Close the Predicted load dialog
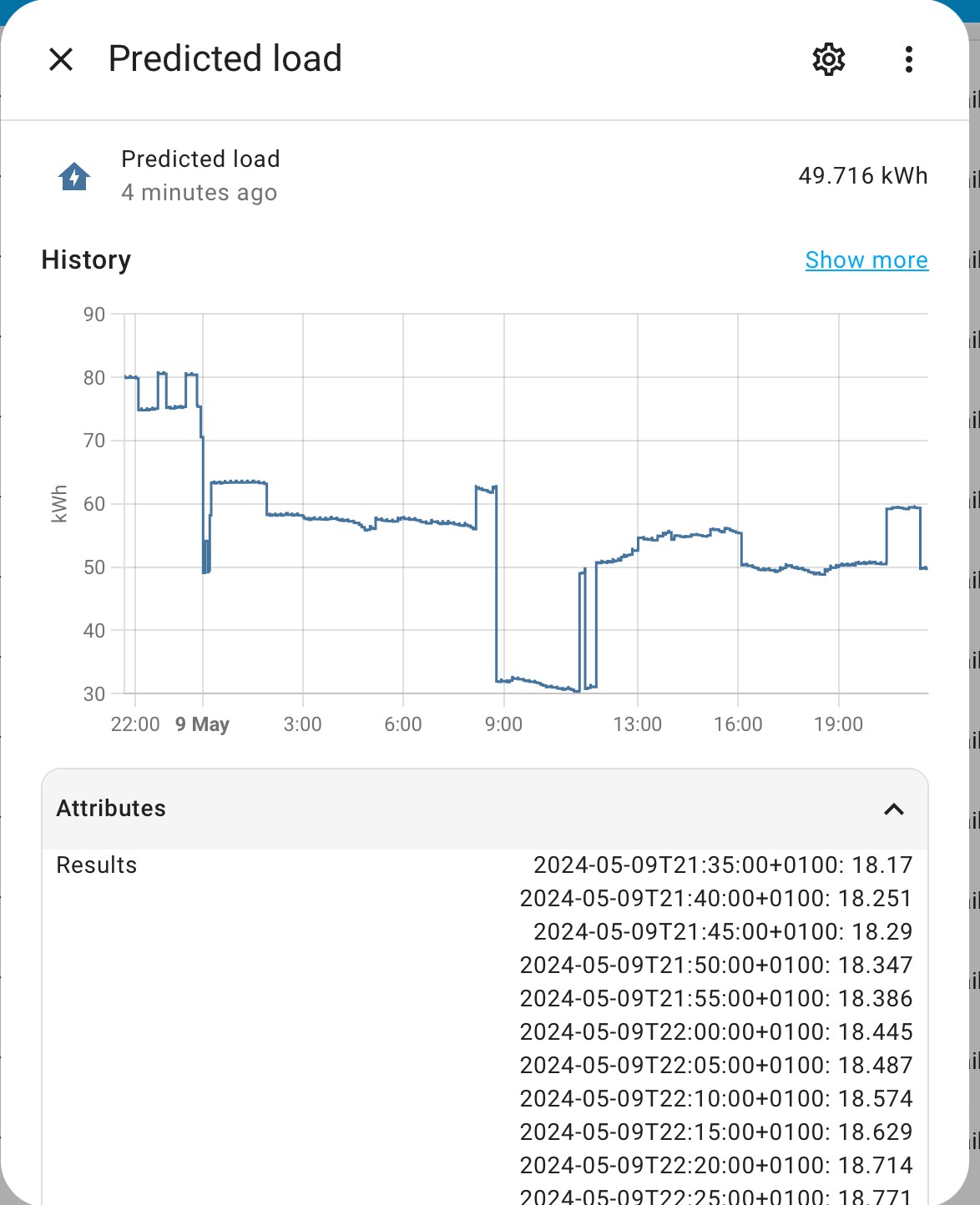The image size is (980, 1205). click(61, 59)
